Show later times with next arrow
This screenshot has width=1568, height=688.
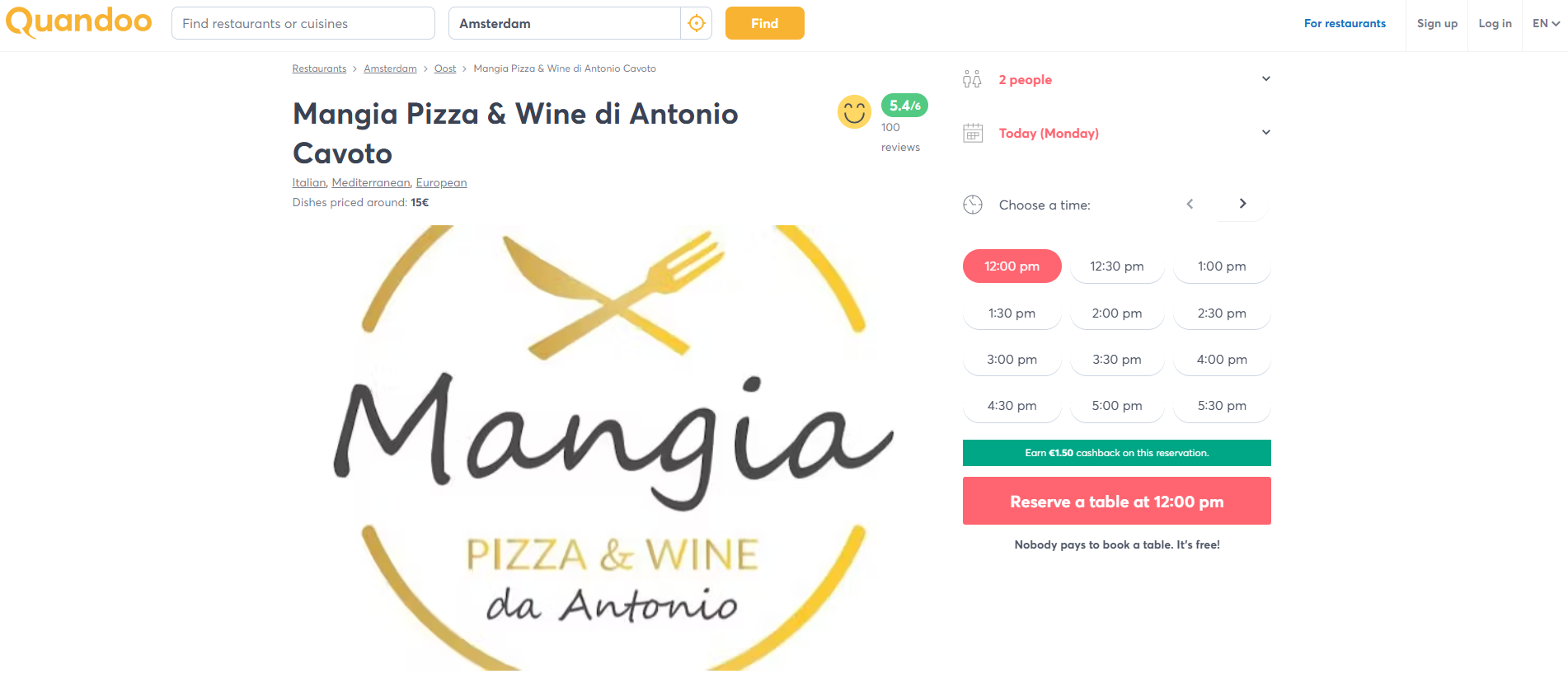click(1242, 204)
